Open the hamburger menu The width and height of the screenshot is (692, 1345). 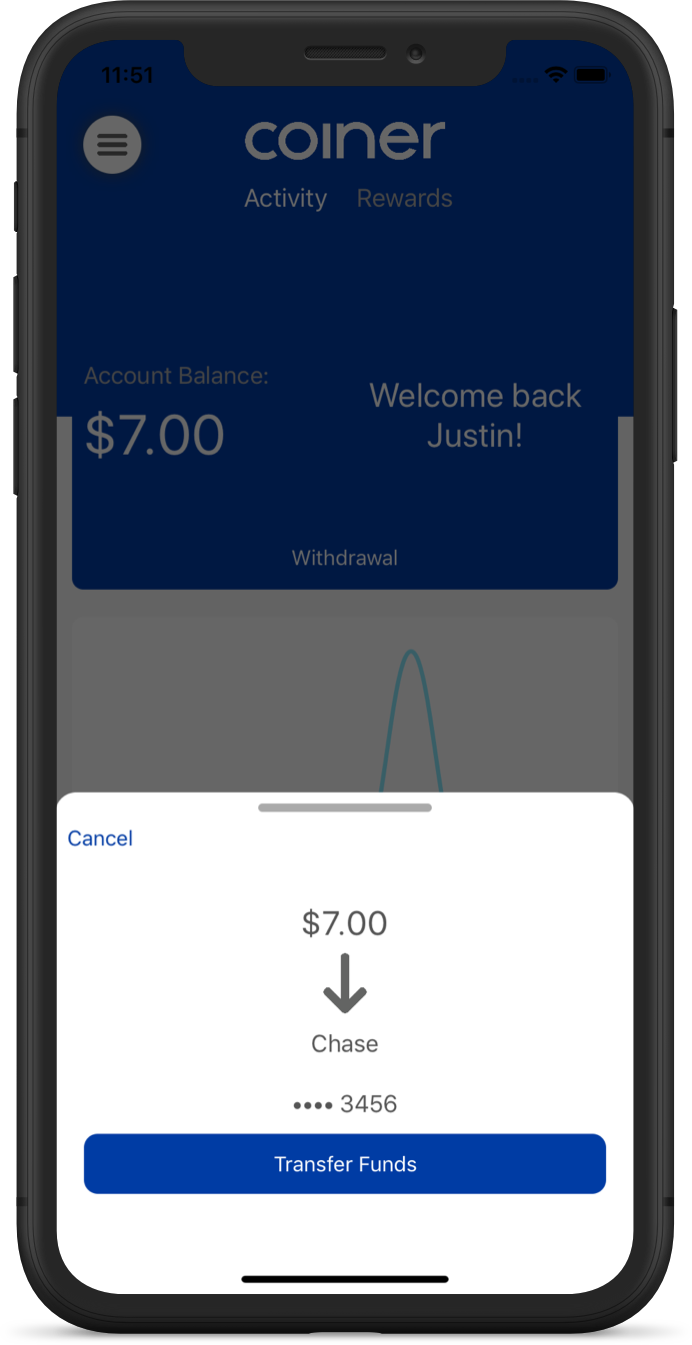(x=112, y=145)
